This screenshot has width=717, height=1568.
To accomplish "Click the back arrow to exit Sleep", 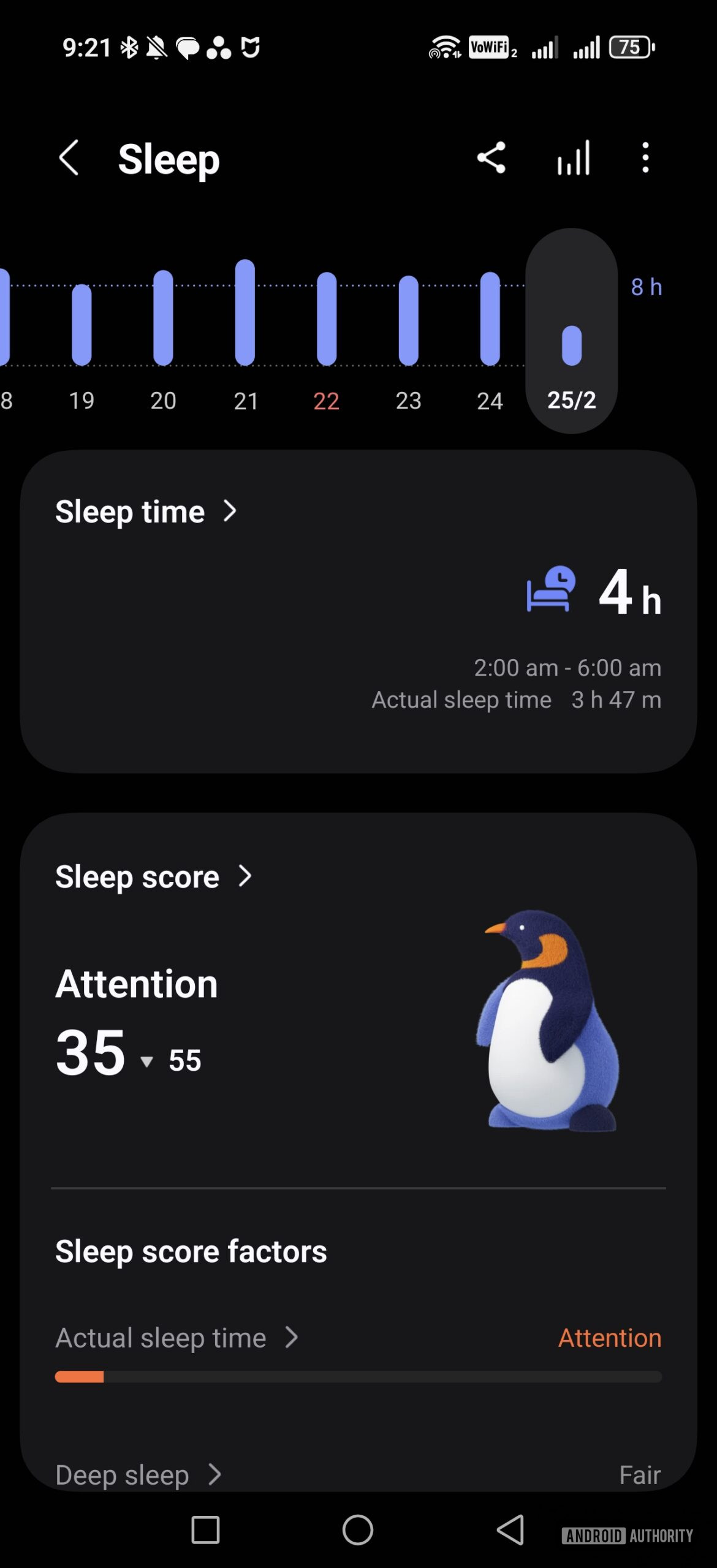I will [69, 158].
